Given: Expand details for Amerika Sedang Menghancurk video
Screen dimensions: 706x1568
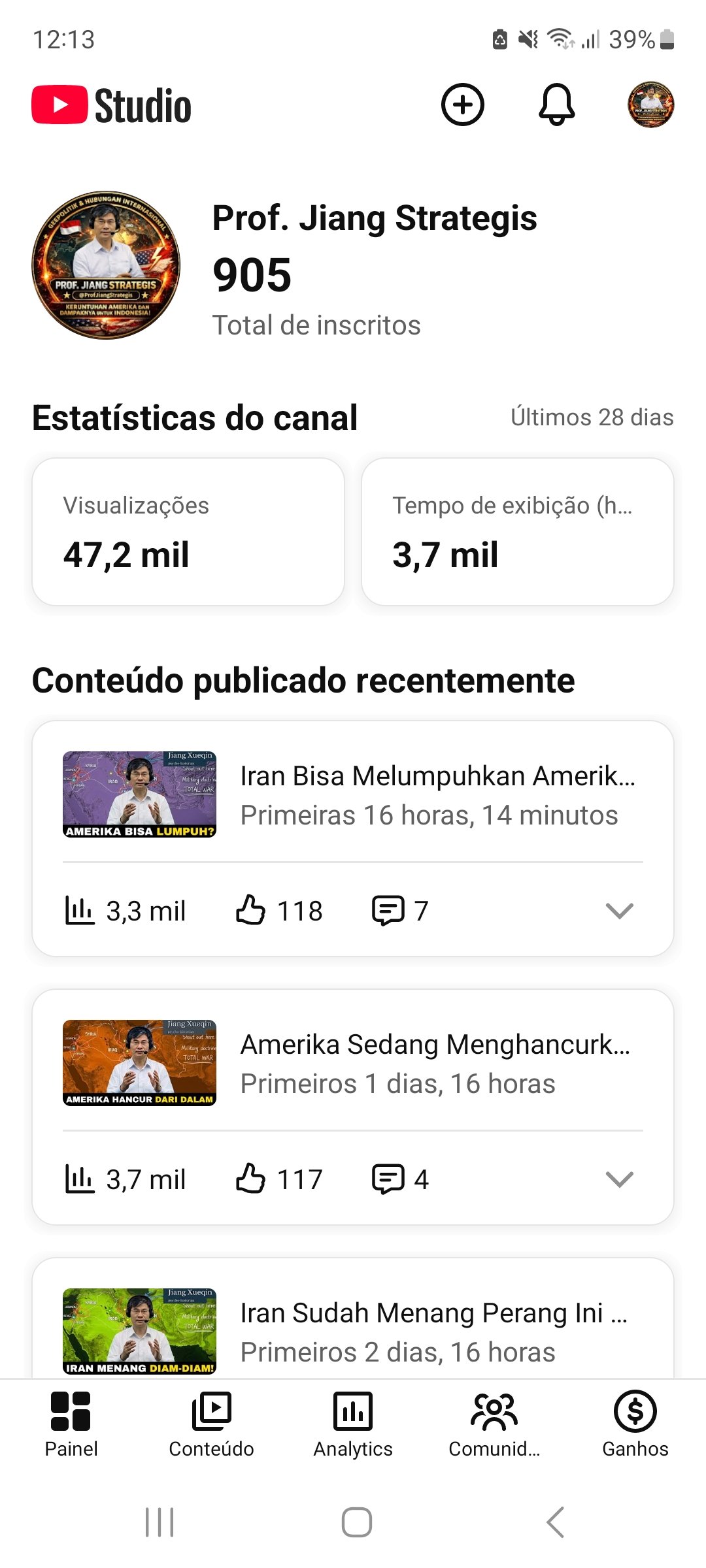Looking at the screenshot, I should point(619,1179).
